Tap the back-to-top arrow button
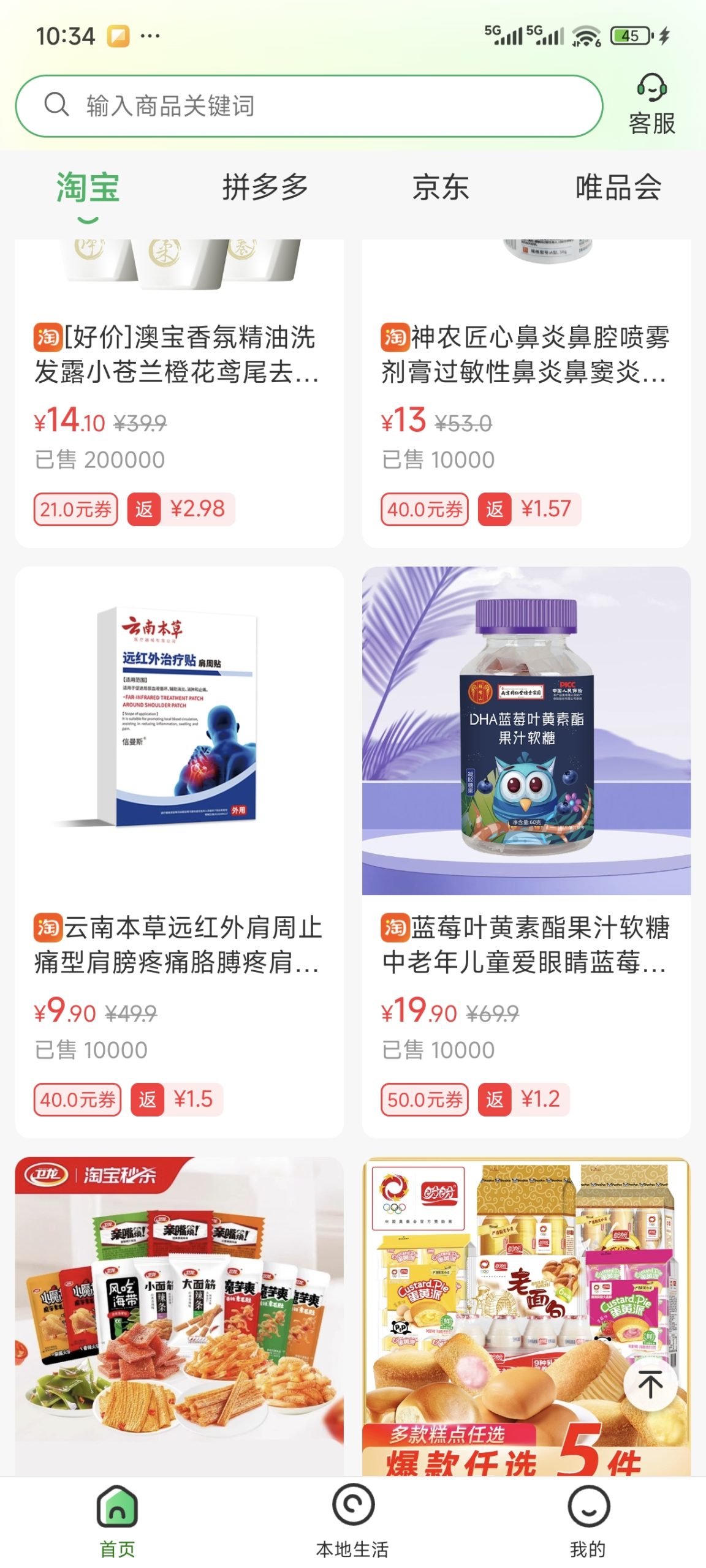This screenshot has height=1568, width=706. click(x=650, y=1384)
